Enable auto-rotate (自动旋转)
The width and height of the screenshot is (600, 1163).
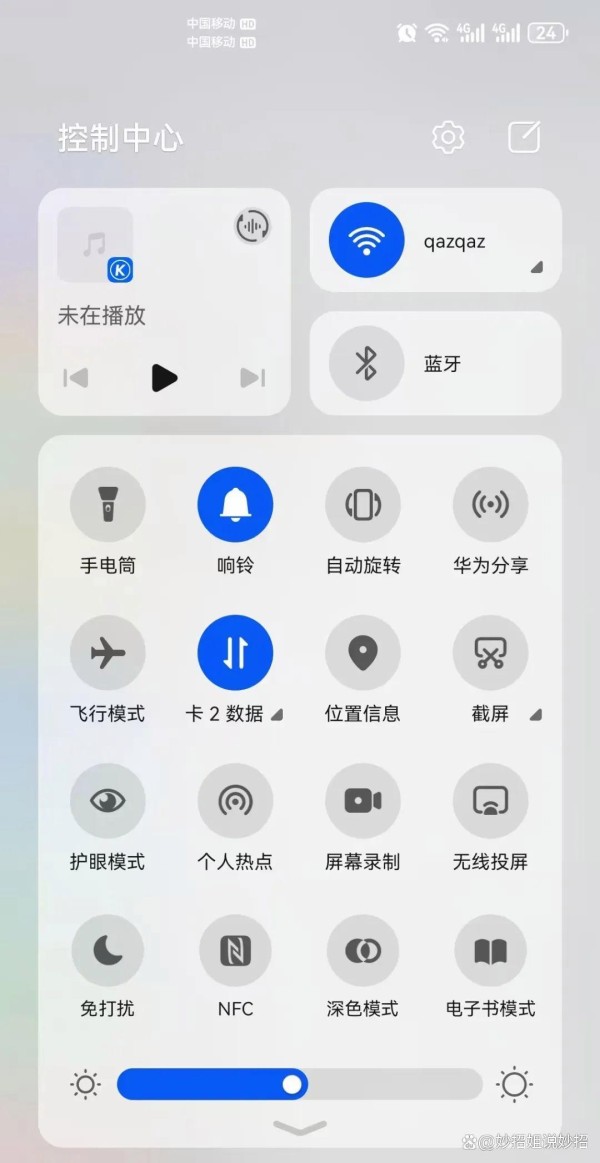tap(362, 505)
